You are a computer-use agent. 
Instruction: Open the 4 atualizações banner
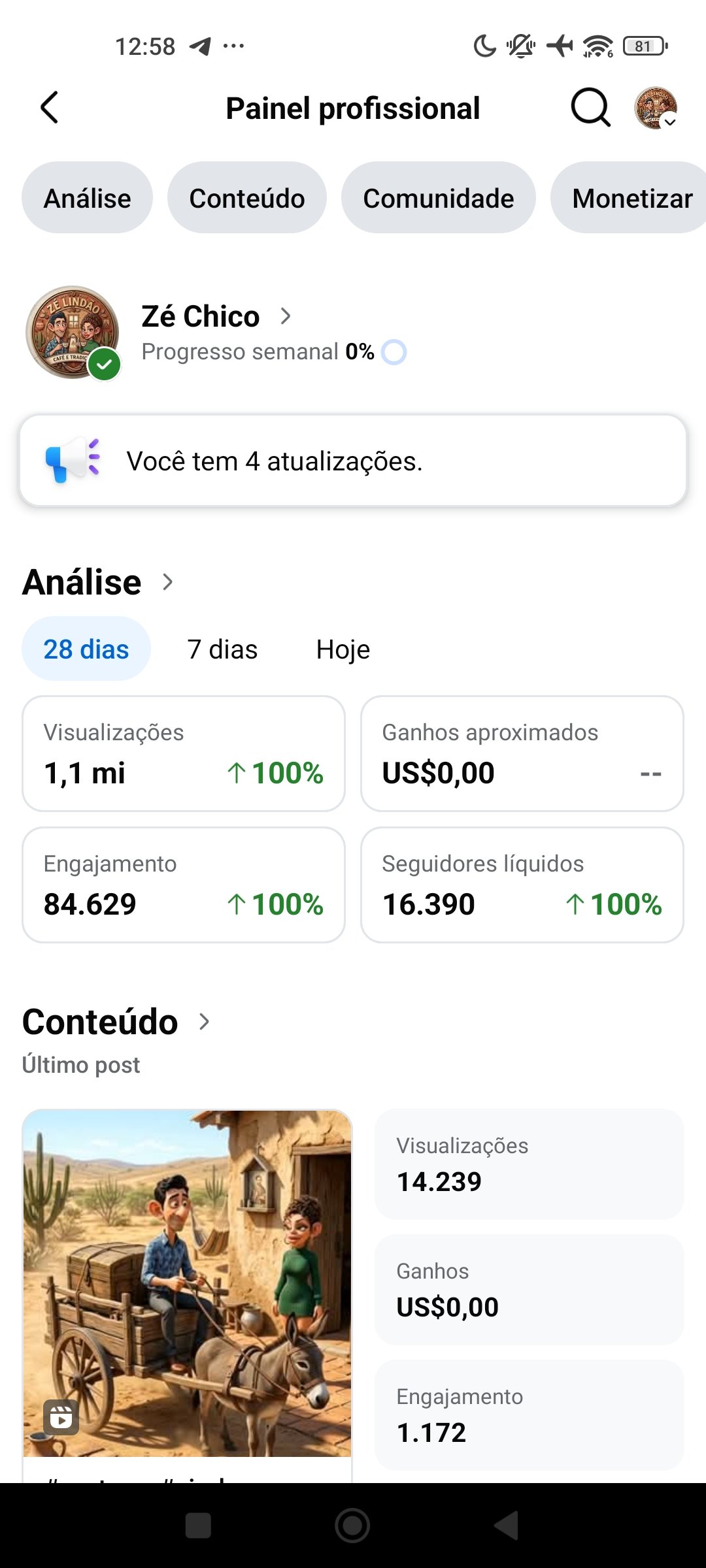pyautogui.click(x=353, y=461)
